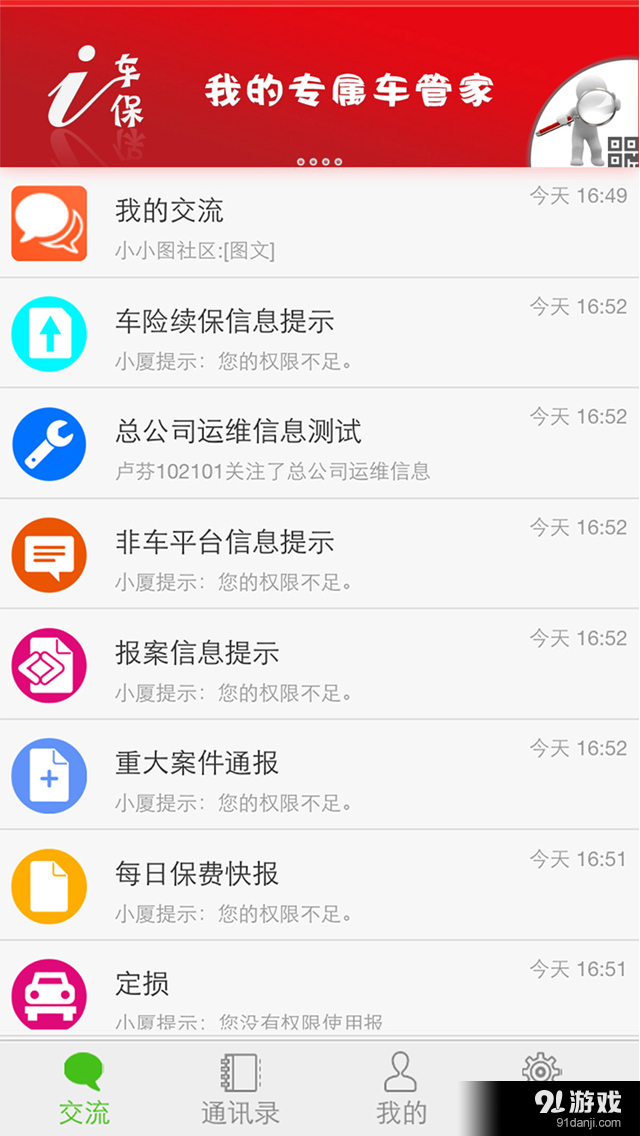Viewport: 640px width, 1136px height.
Task: Open 重大案件通报 row
Action: (320, 775)
